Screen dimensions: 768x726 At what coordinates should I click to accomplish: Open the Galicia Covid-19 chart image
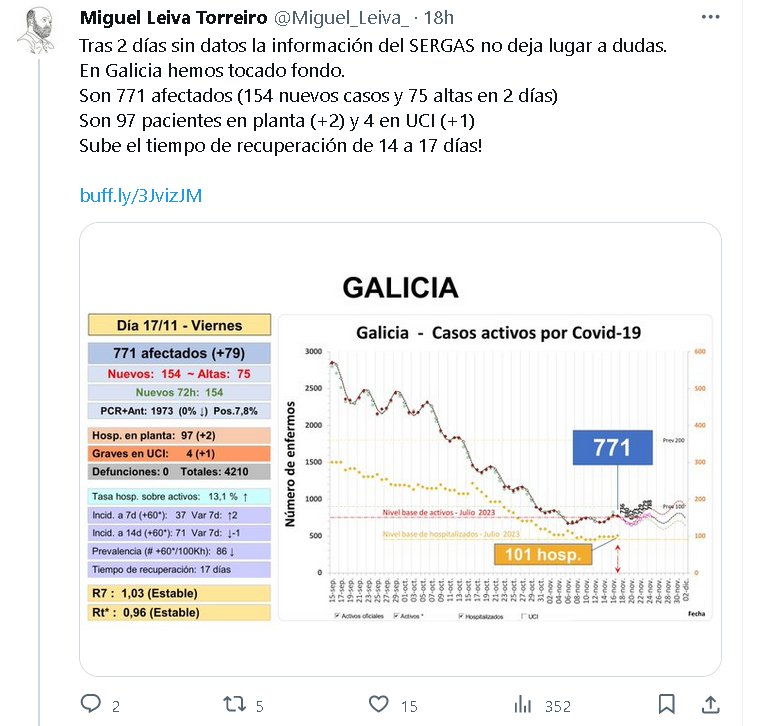pos(400,448)
